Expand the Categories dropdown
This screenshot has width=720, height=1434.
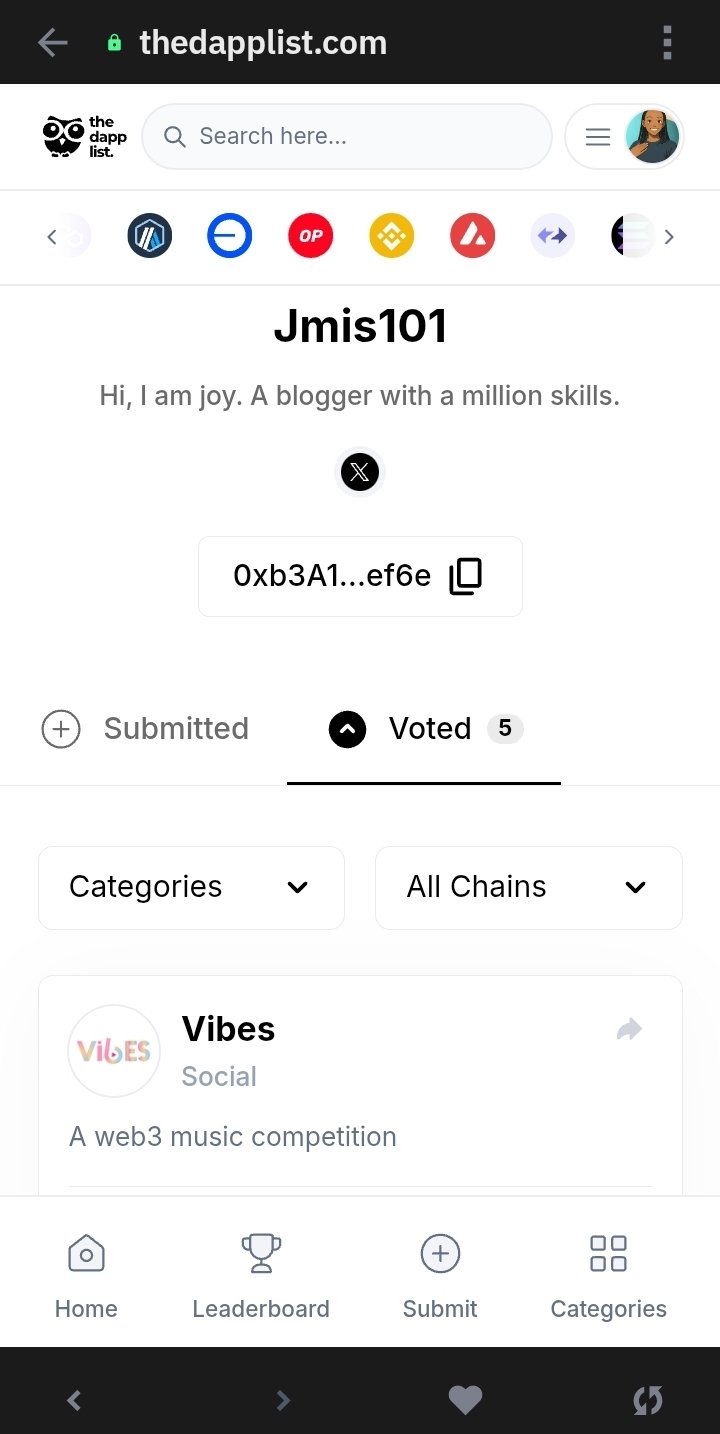pyautogui.click(x=191, y=888)
